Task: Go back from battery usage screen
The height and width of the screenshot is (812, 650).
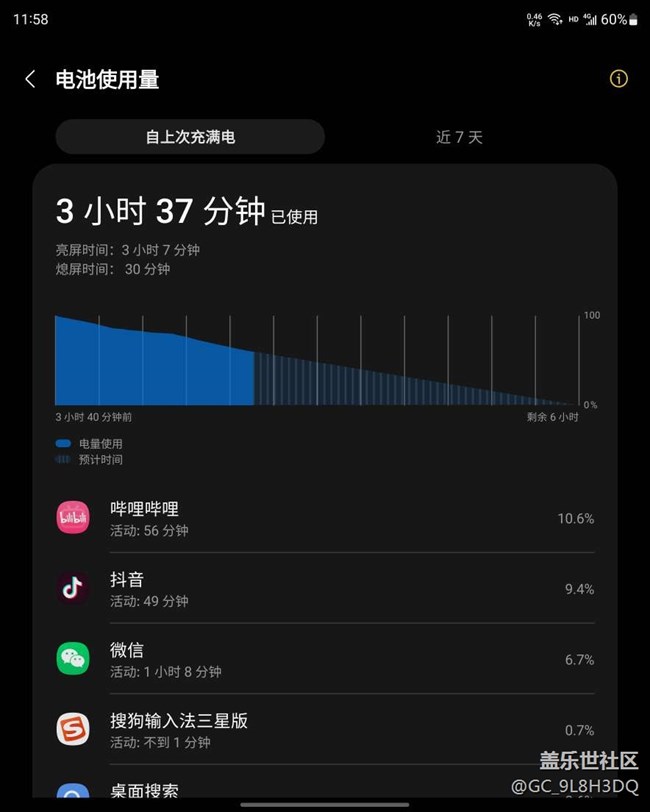Action: (31, 79)
